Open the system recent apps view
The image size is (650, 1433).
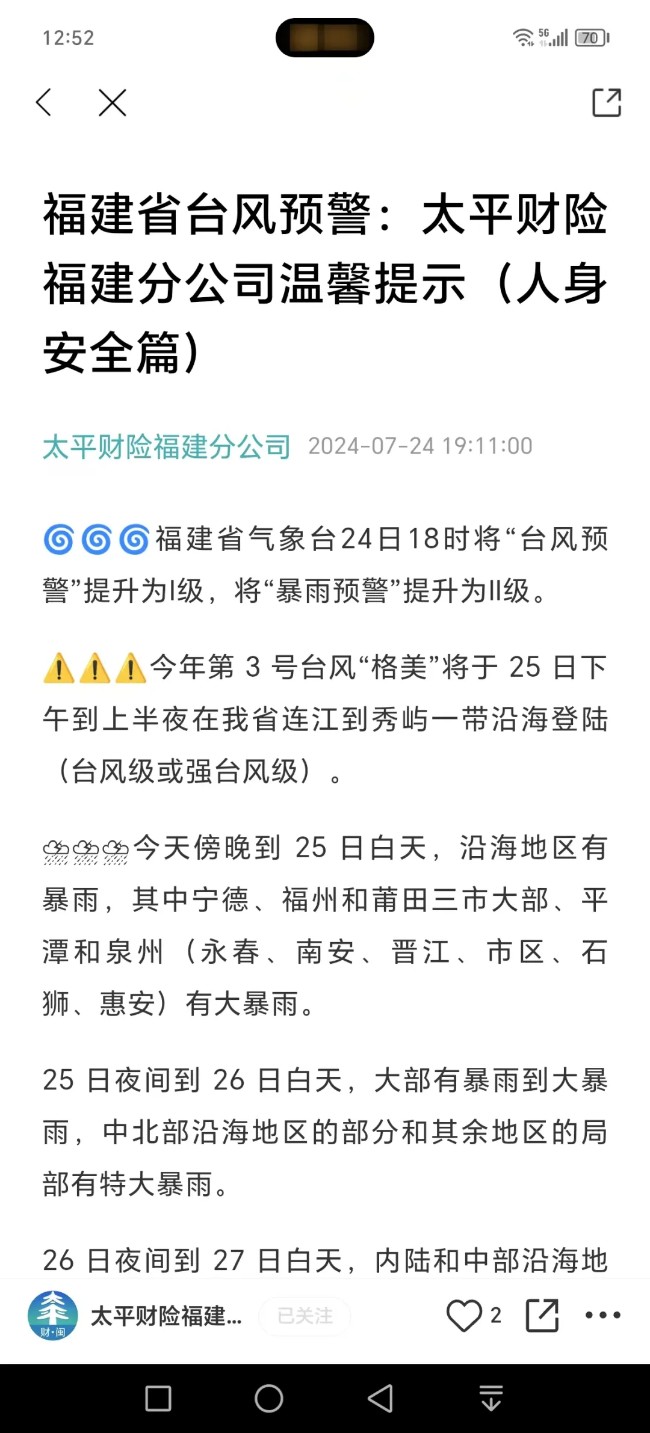click(x=158, y=1398)
